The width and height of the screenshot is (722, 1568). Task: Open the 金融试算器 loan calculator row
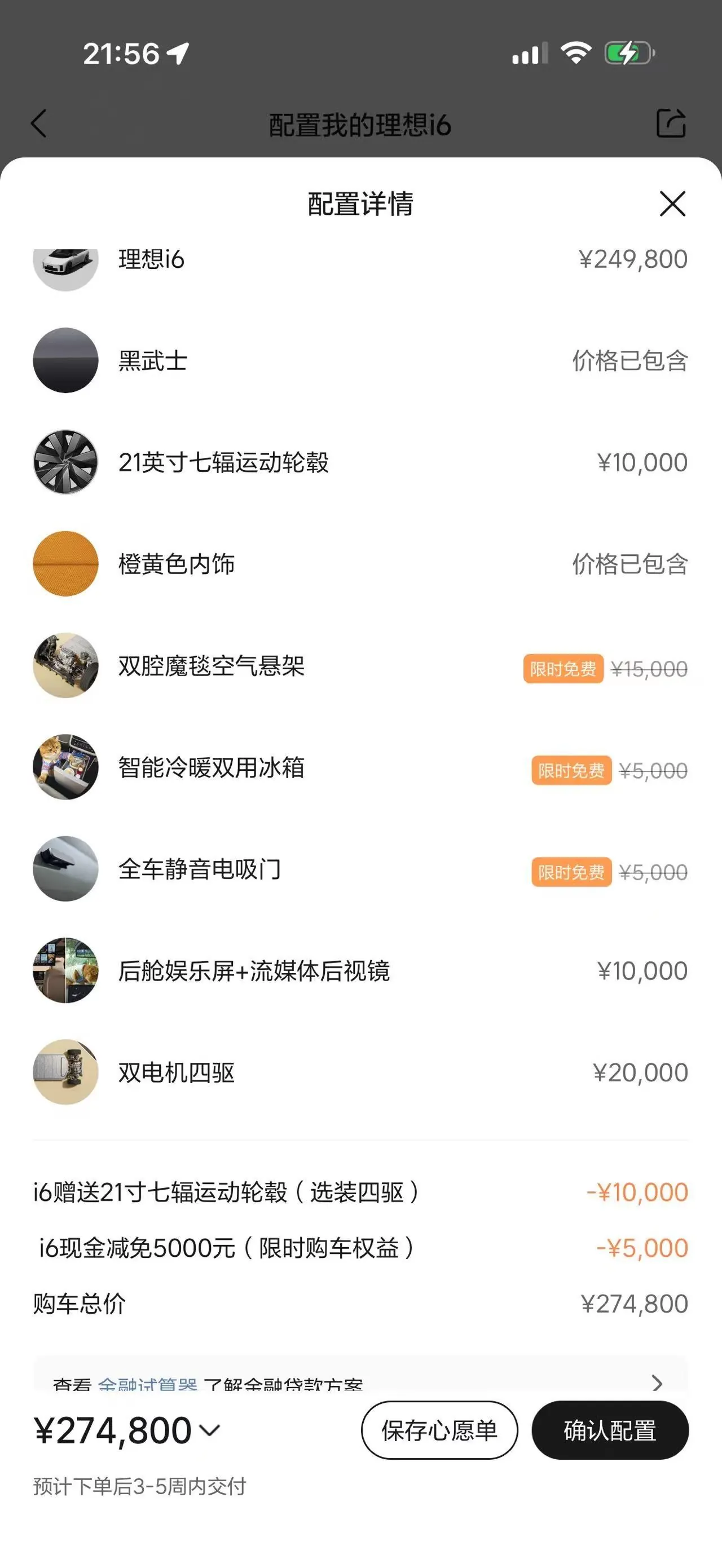tap(360, 1378)
